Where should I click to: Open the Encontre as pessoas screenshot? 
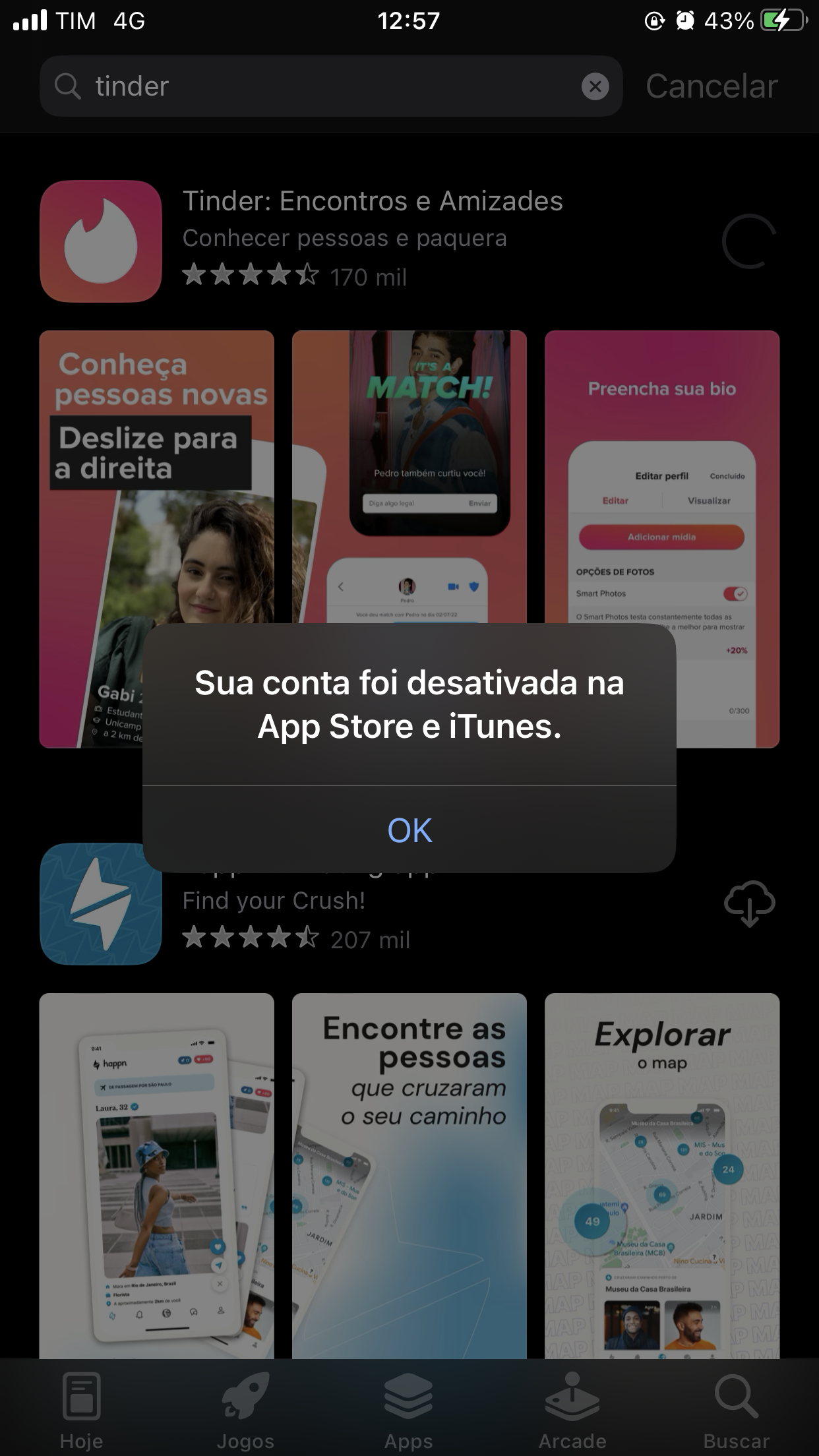(409, 1174)
